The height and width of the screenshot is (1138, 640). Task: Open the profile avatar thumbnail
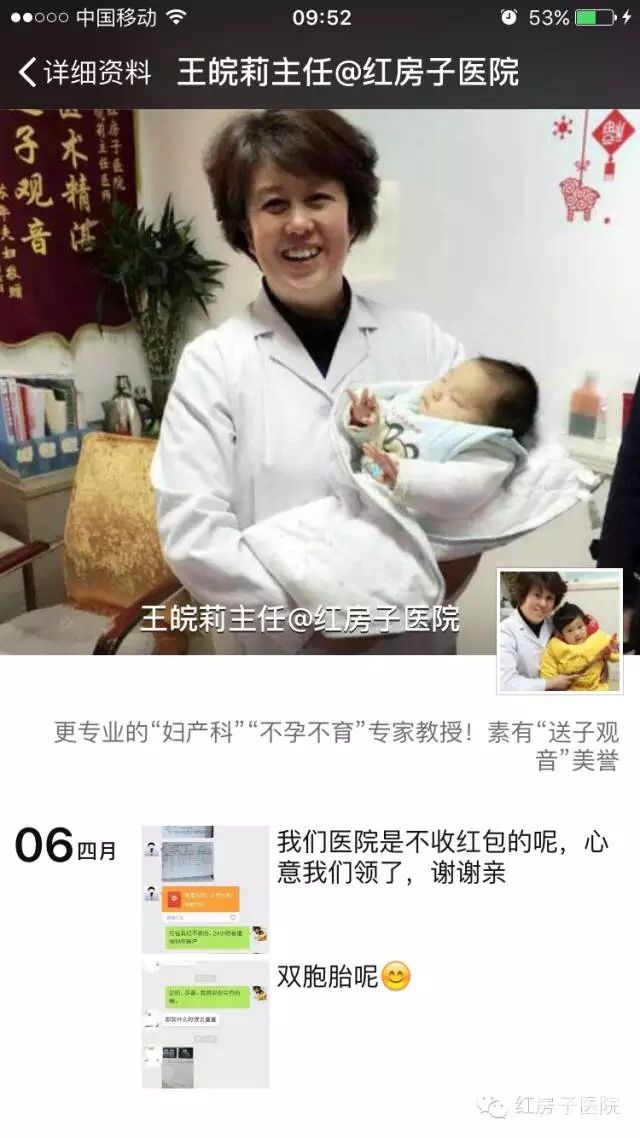(x=560, y=631)
